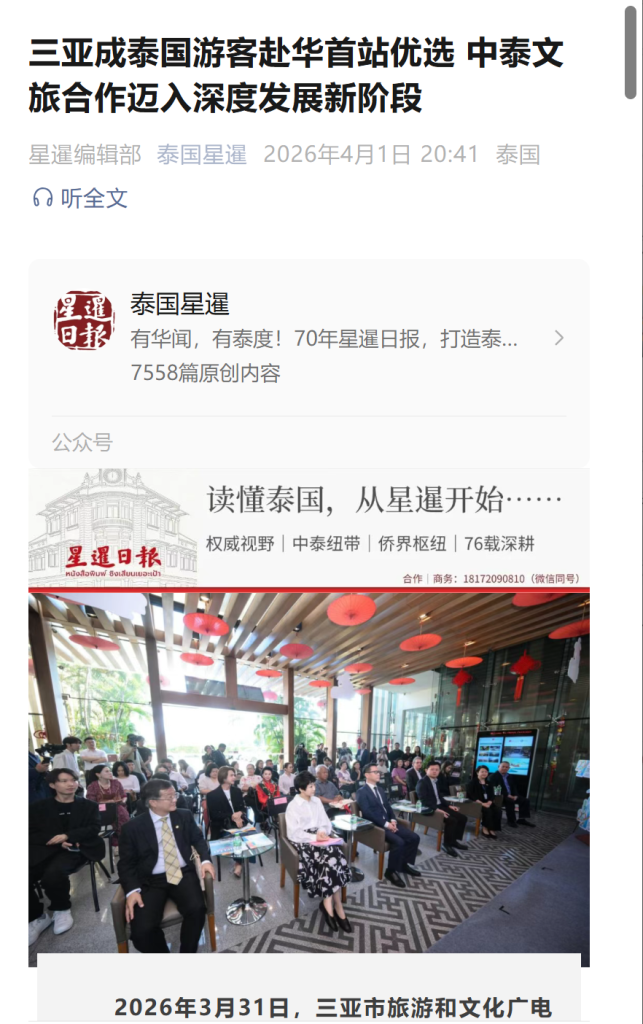The height and width of the screenshot is (1024, 643).
Task: Play audio with 听全文
Action: pyautogui.click(x=80, y=198)
